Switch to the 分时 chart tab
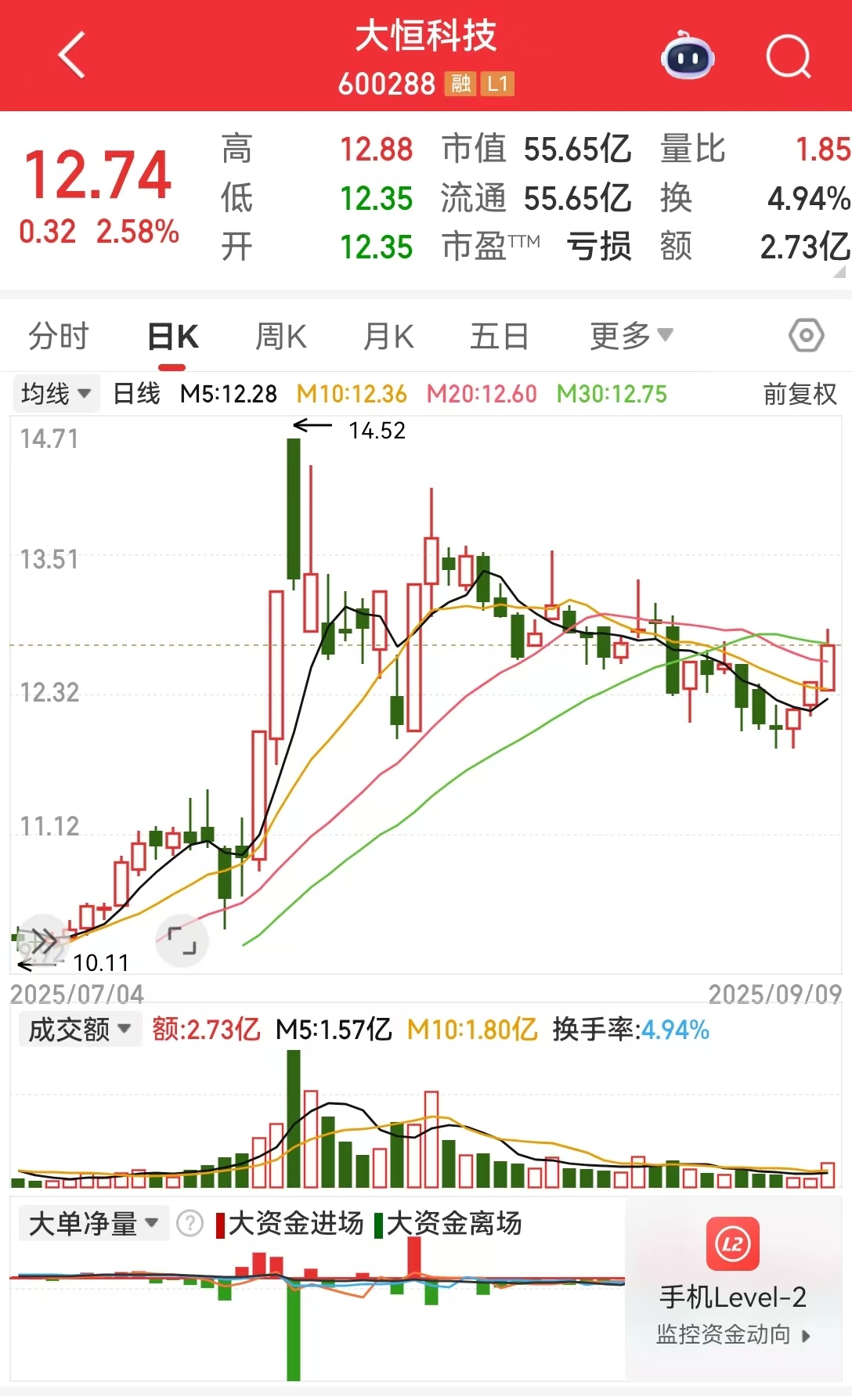Screen dimensions: 852x1400 [x=59, y=336]
